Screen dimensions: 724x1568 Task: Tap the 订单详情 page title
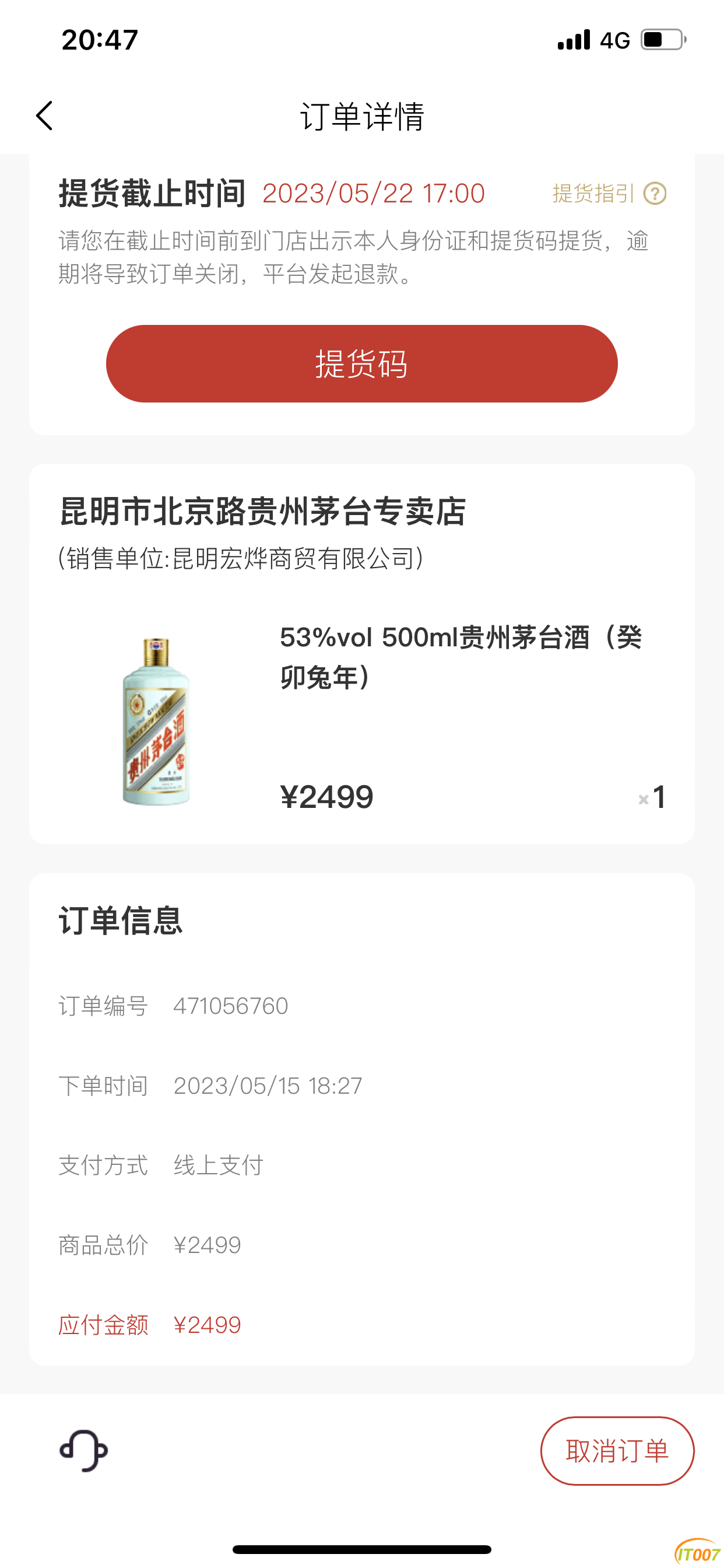point(363,117)
